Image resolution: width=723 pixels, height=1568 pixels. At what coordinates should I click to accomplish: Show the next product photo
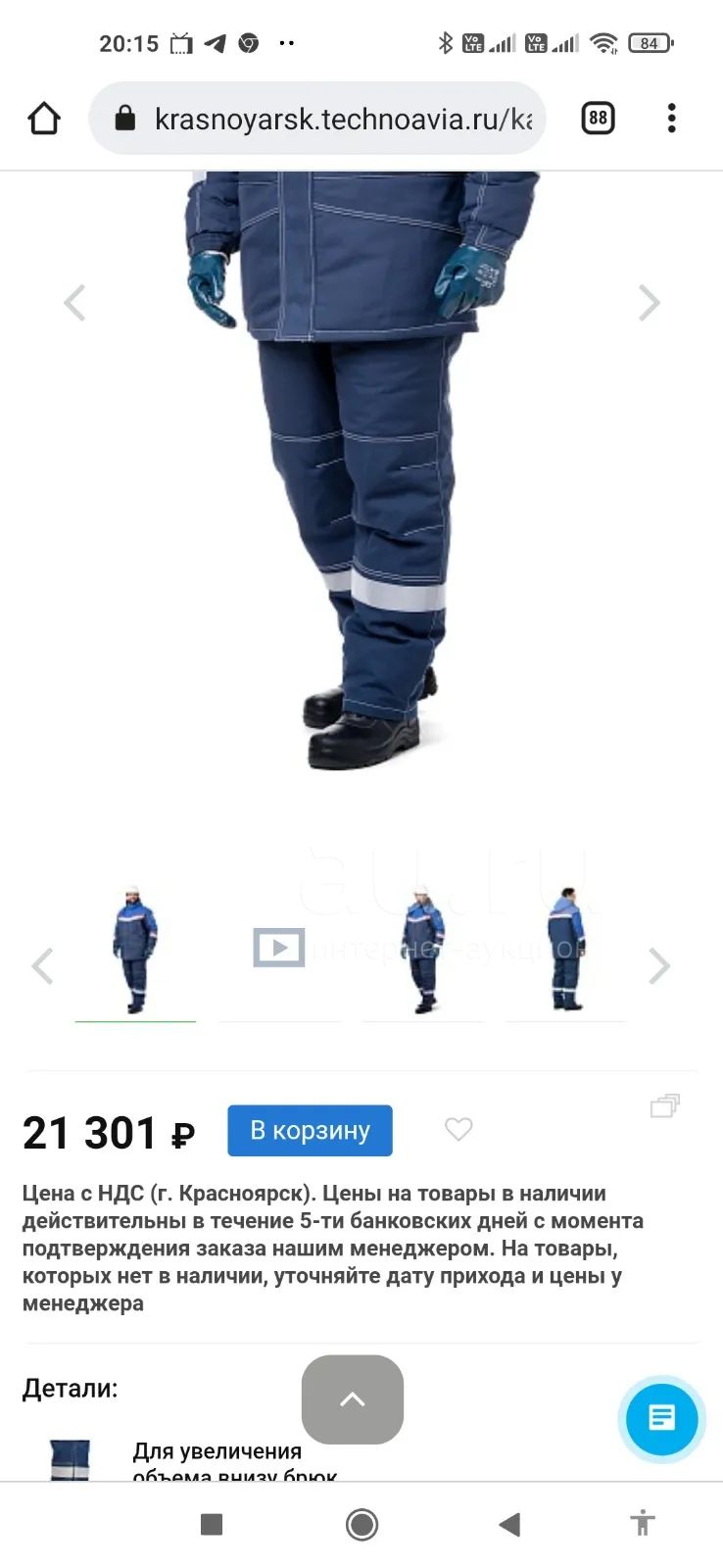click(x=649, y=303)
